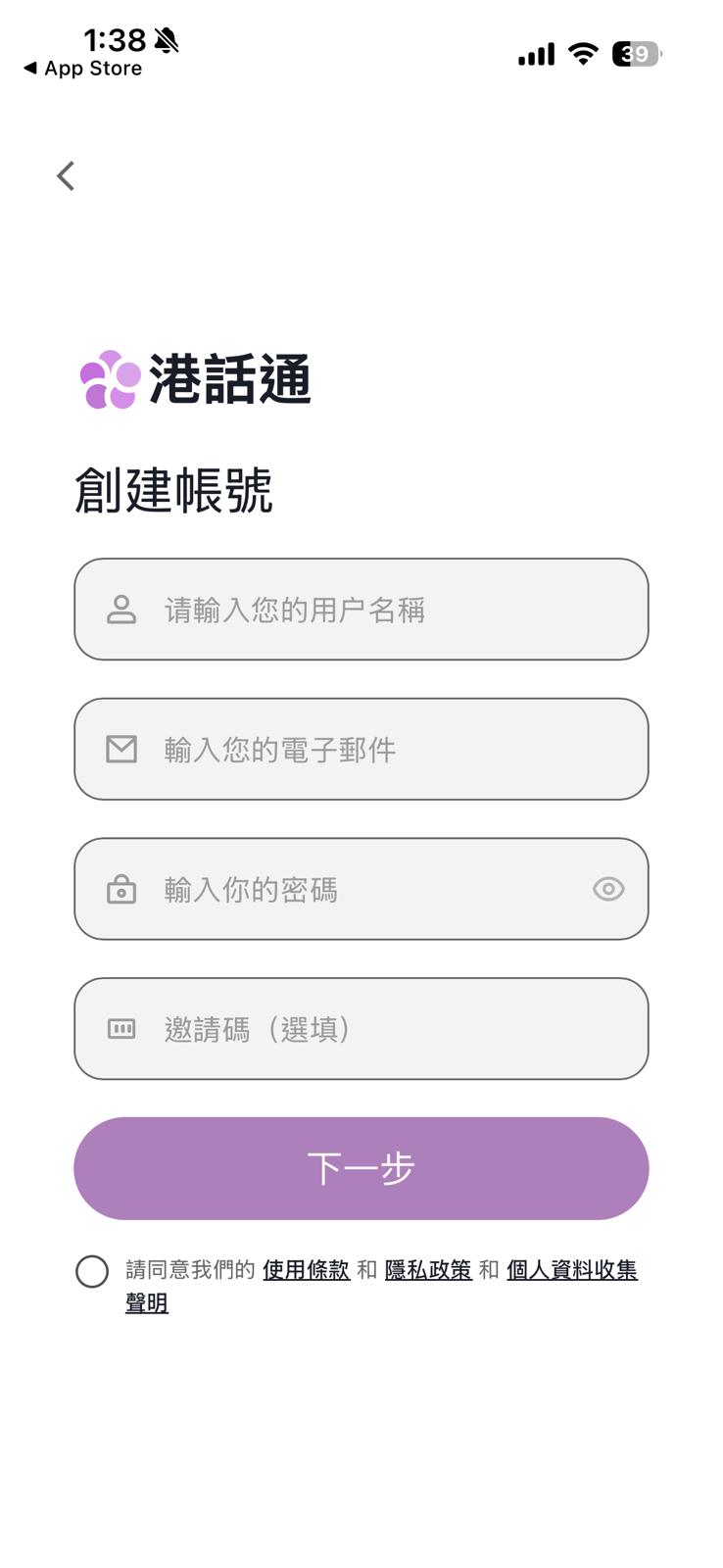Click the Wi-Fi icon in the status bar
723x1568 pixels.
click(x=582, y=54)
